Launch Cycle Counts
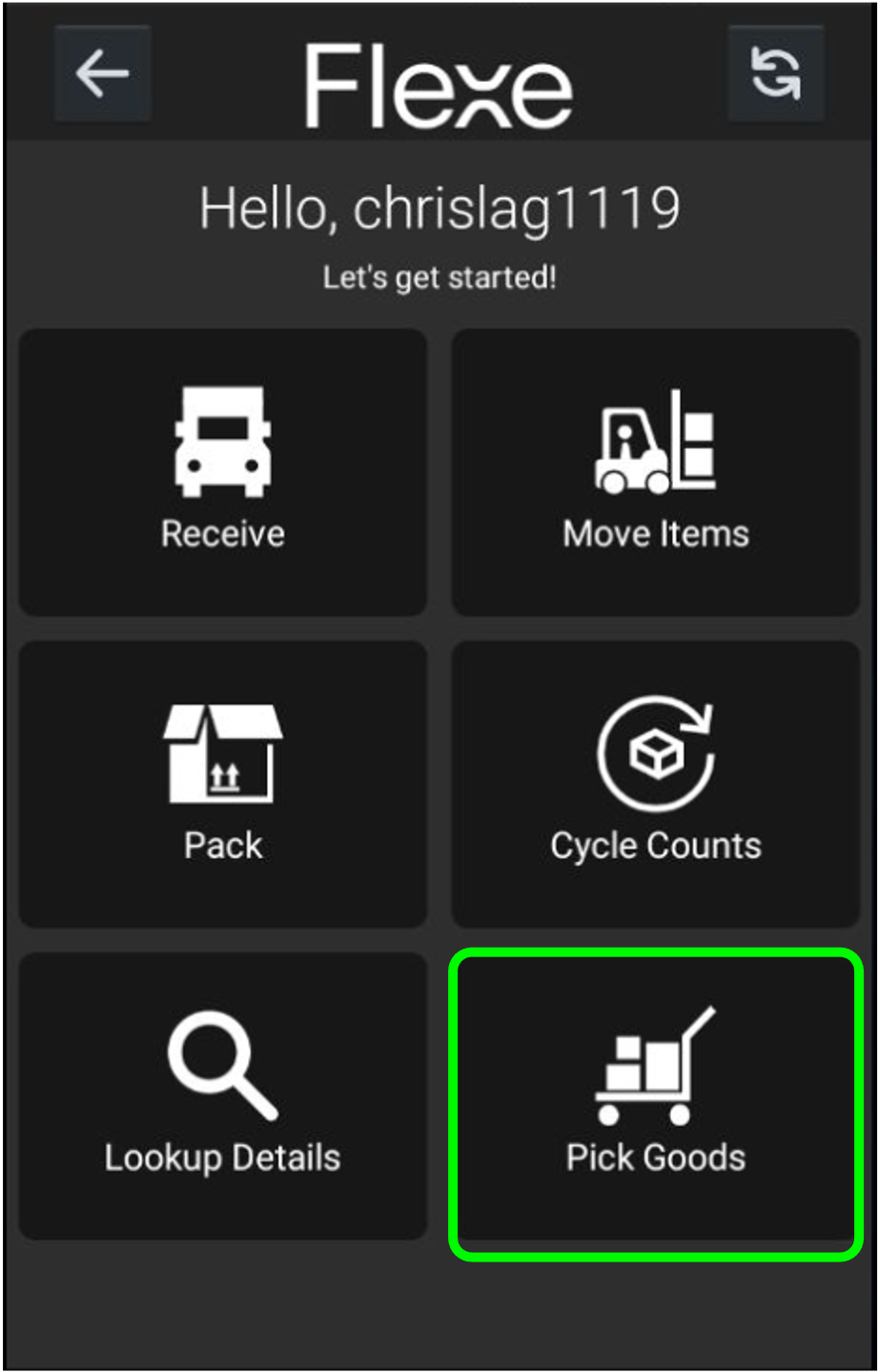The height and width of the screenshot is (1372, 878). tap(656, 782)
